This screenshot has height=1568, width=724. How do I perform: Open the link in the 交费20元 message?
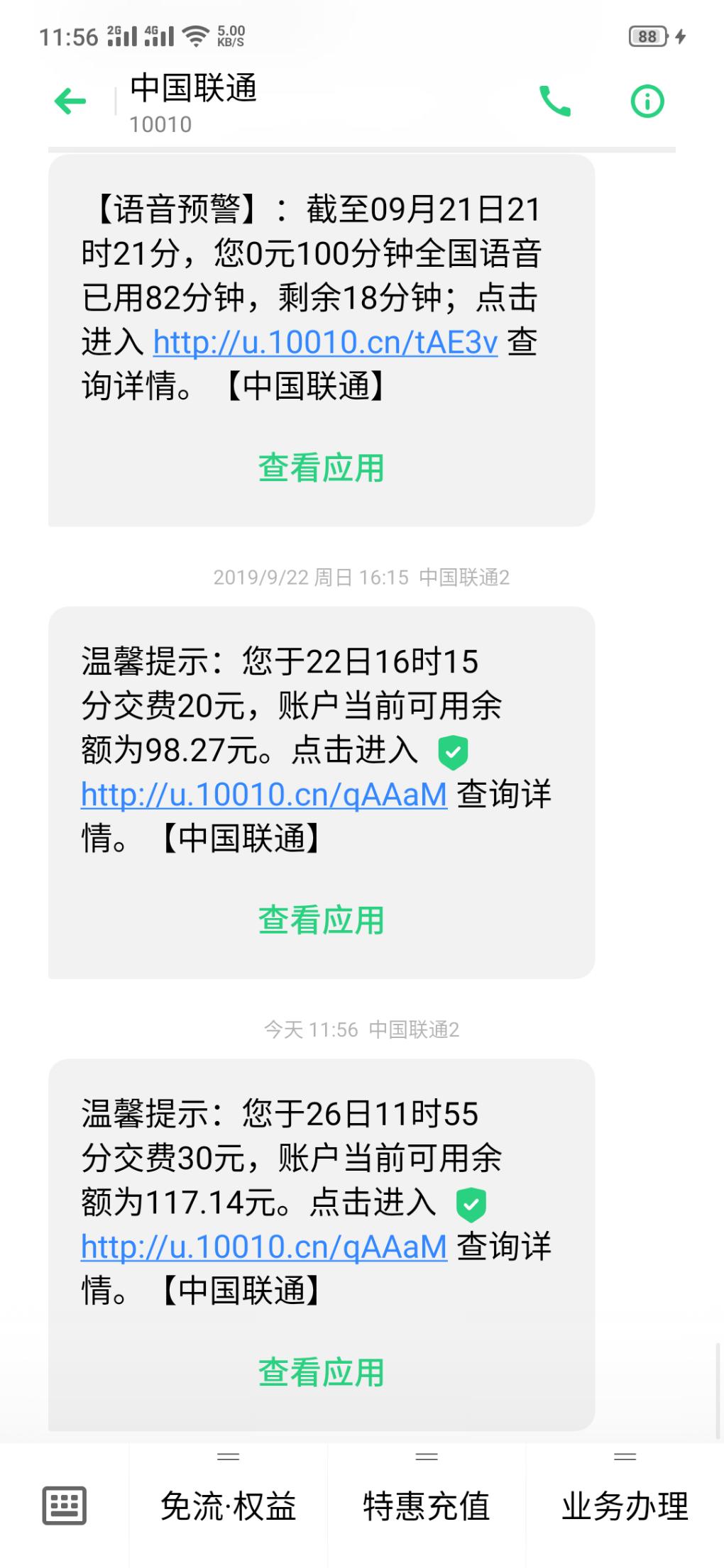point(264,795)
